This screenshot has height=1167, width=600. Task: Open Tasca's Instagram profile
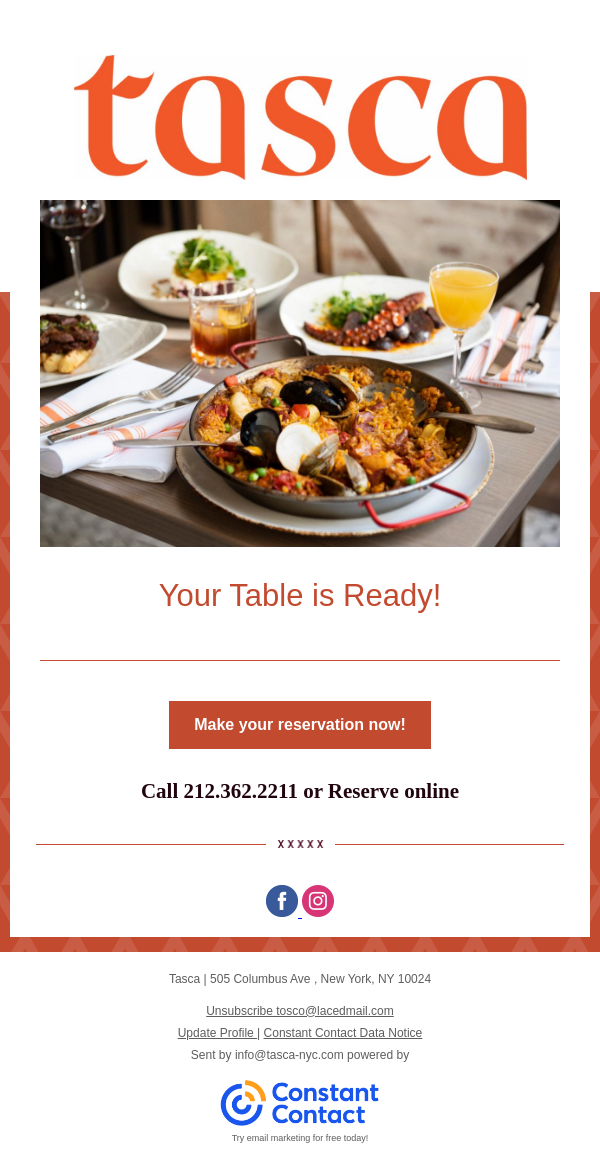tap(318, 901)
